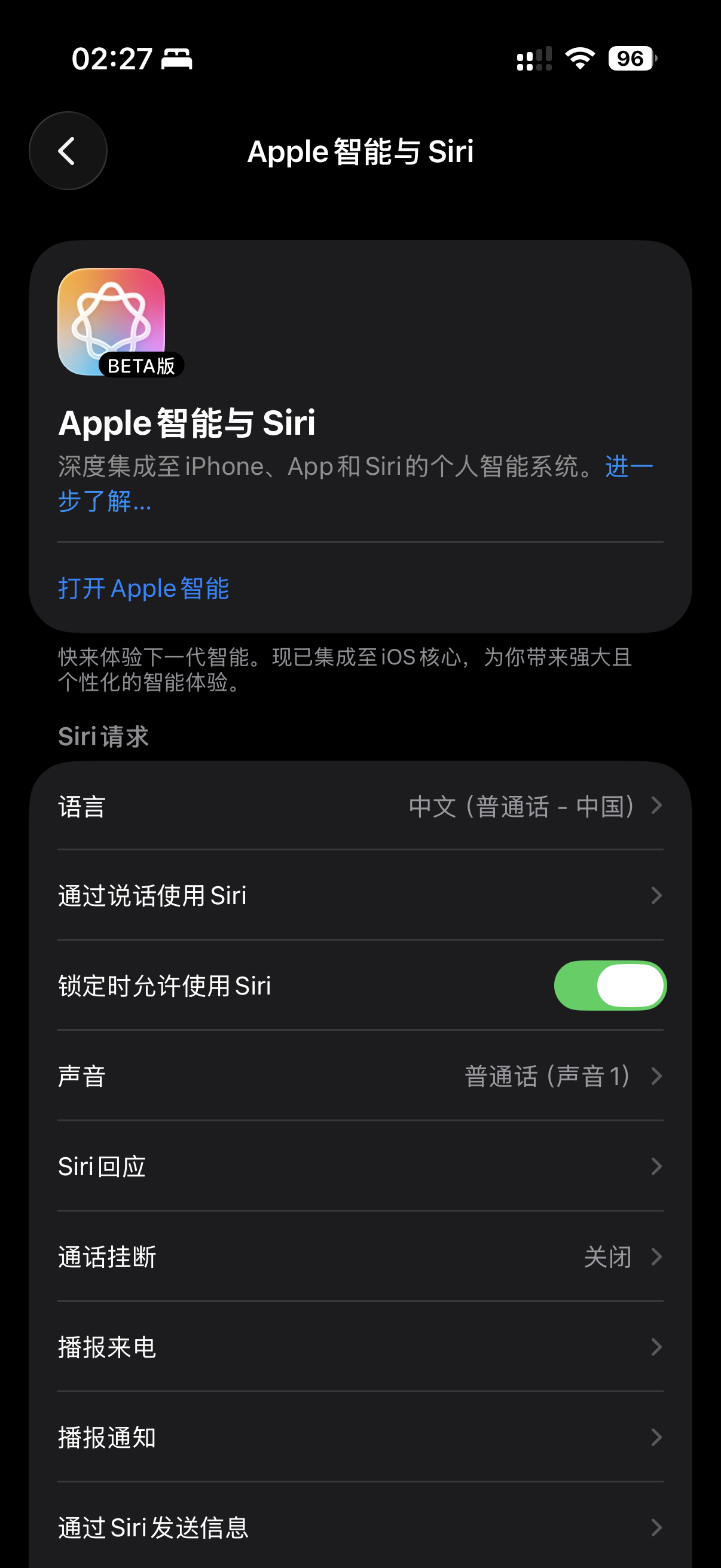The image size is (721, 1568).
Task: Open the 播报通知 settings
Action: (x=360, y=1437)
